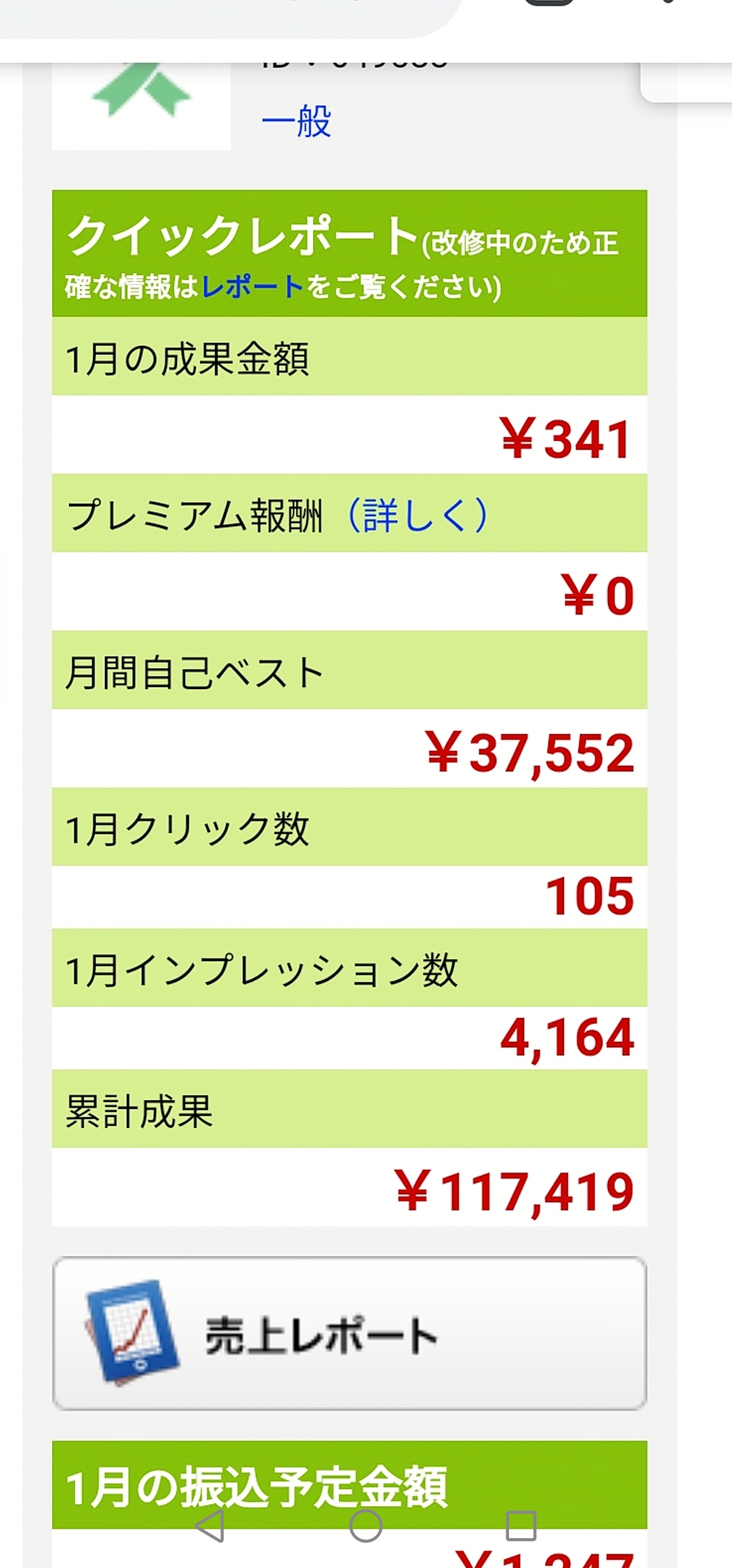
Task: Open the 売上レポート button
Action: pyautogui.click(x=350, y=1333)
